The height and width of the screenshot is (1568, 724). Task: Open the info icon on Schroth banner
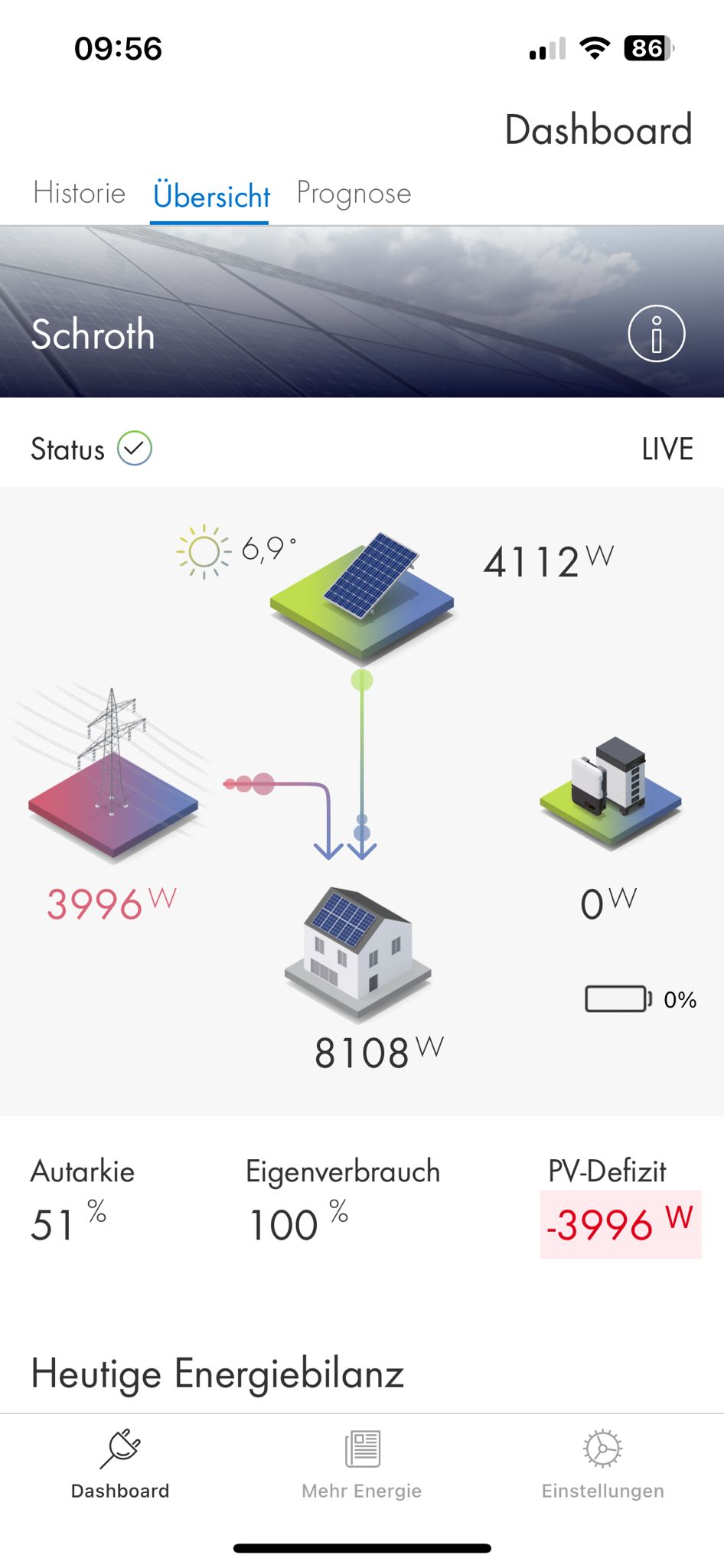(656, 334)
